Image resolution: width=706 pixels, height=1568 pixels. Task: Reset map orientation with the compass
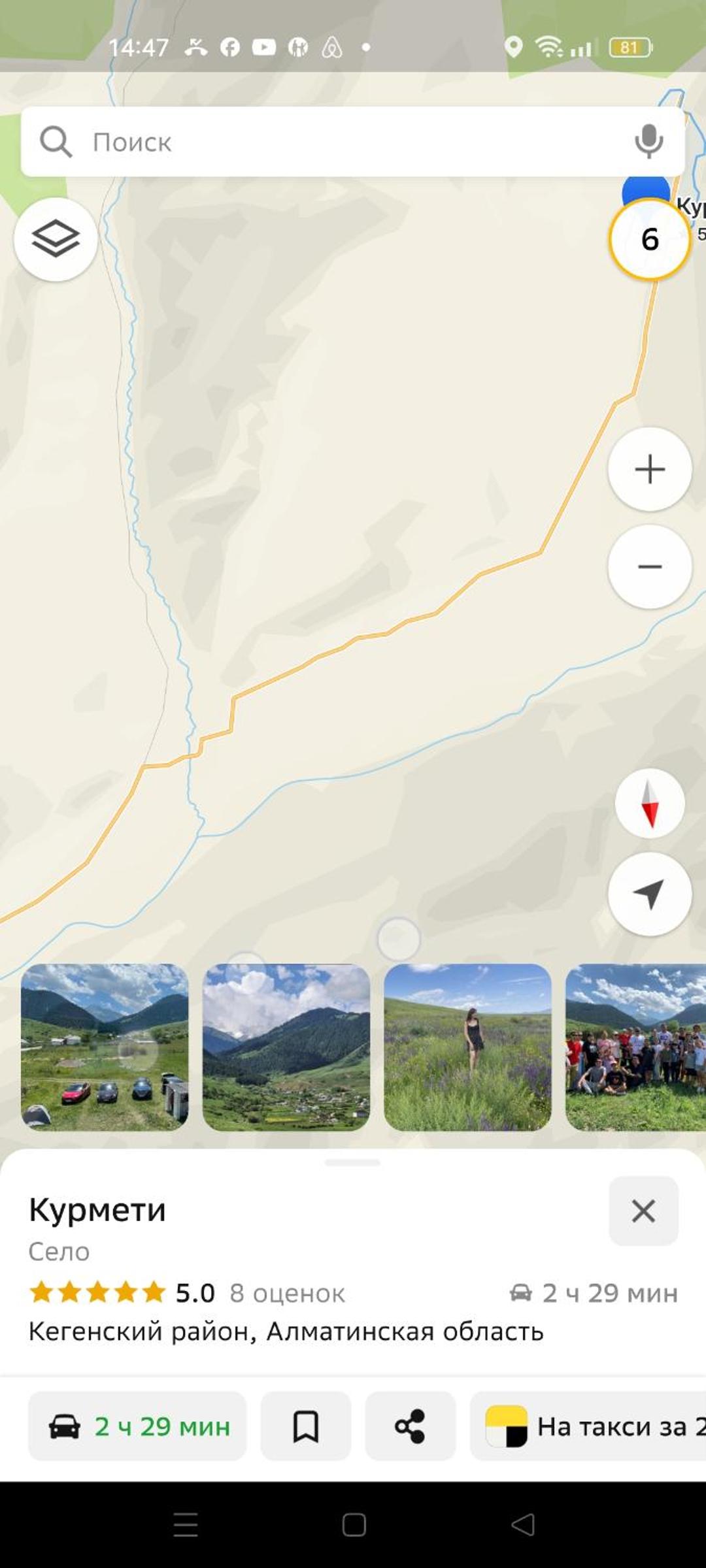click(x=649, y=804)
